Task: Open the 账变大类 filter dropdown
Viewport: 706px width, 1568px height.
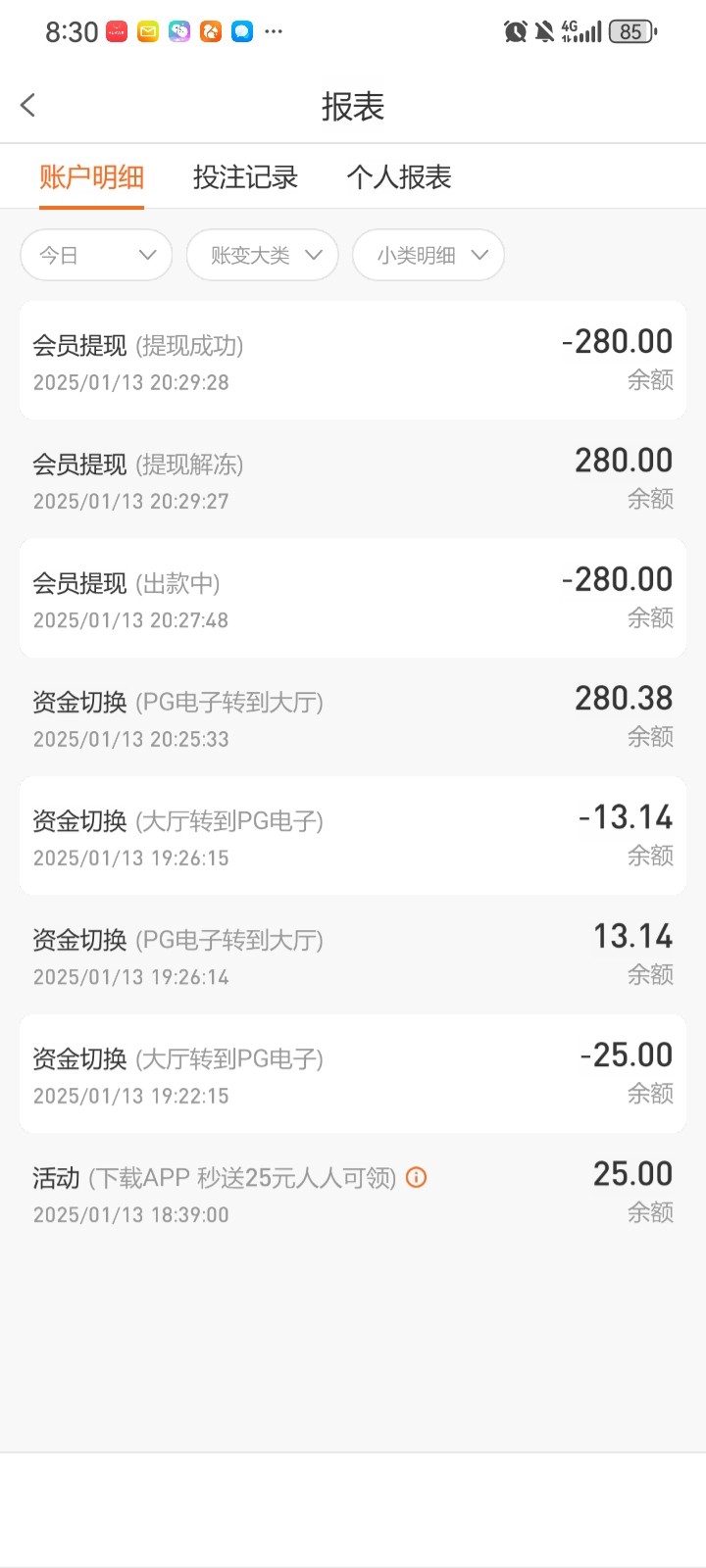Action: click(263, 255)
